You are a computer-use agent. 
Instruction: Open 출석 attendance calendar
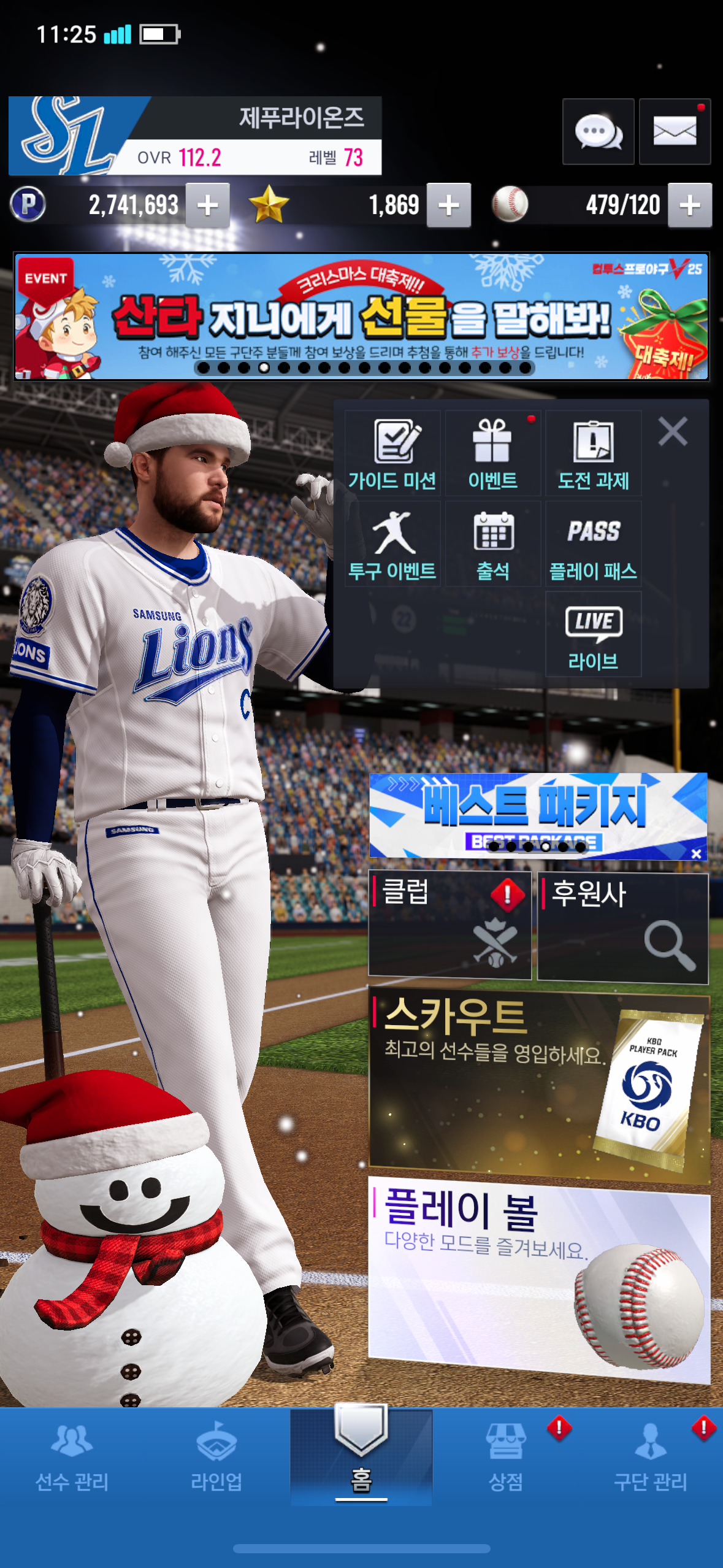pyautogui.click(x=492, y=545)
